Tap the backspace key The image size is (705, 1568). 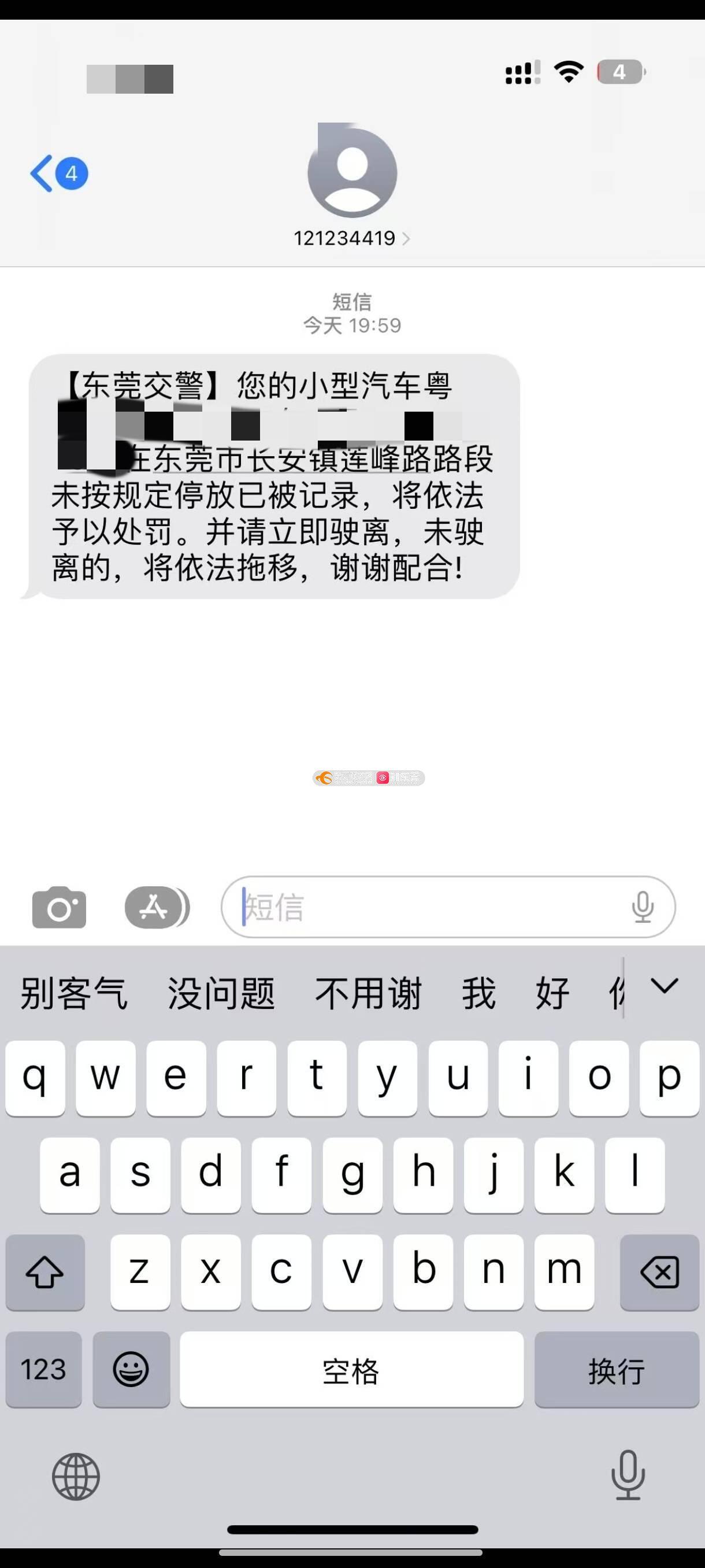pos(659,1271)
